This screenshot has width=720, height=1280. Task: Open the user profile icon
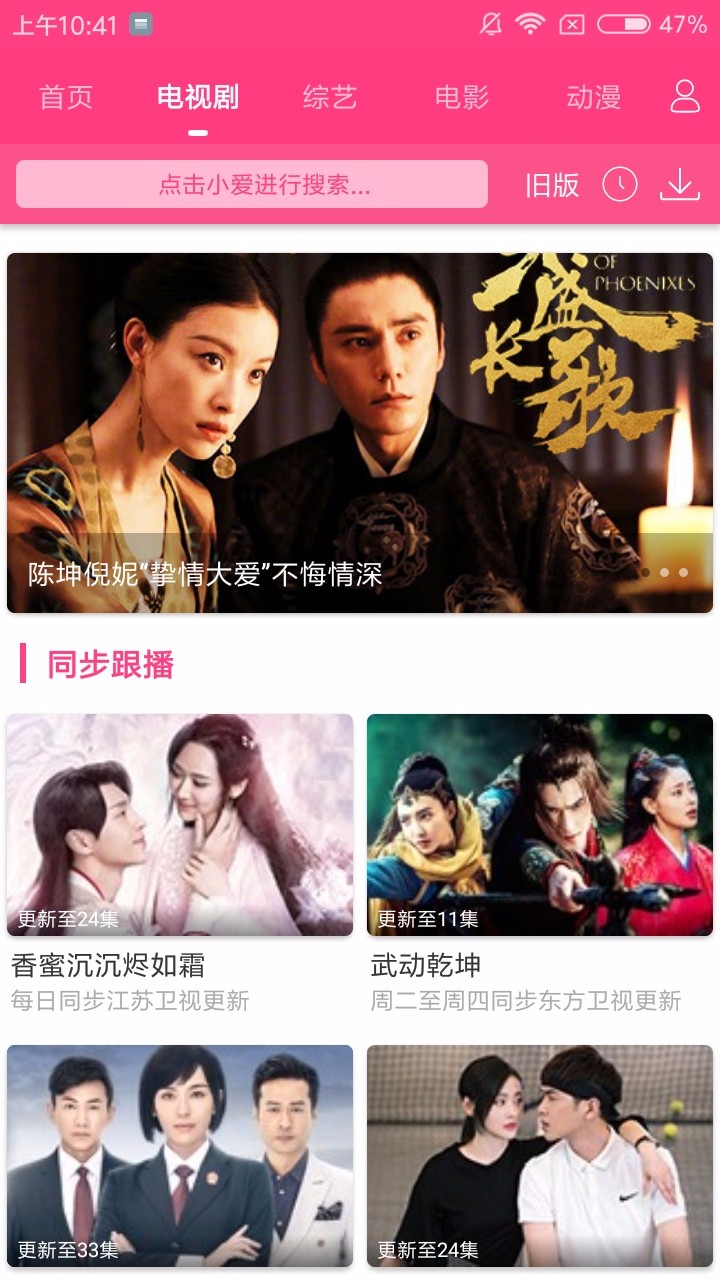click(684, 96)
